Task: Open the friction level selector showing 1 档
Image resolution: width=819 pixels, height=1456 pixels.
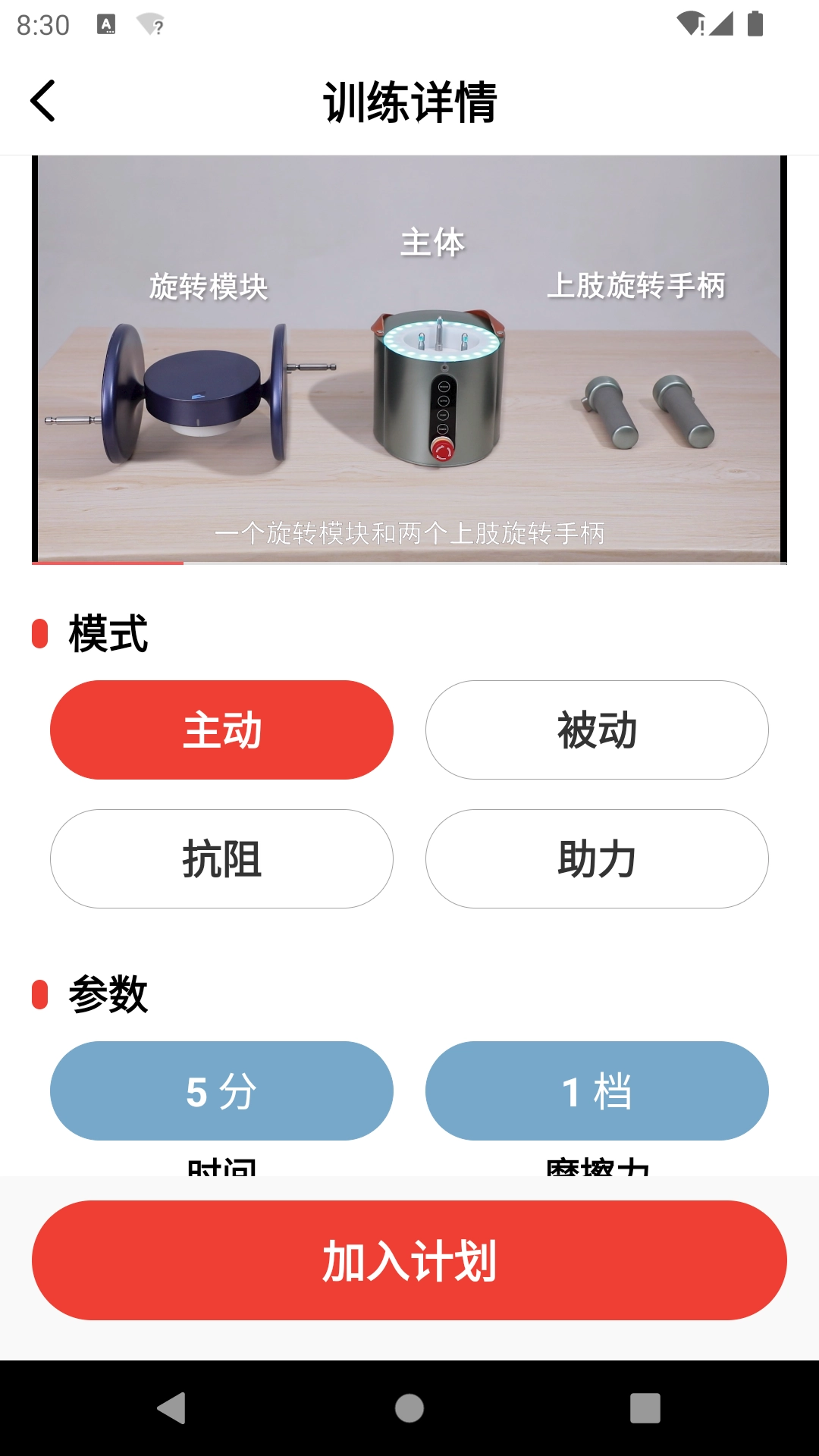Action: (x=598, y=1090)
